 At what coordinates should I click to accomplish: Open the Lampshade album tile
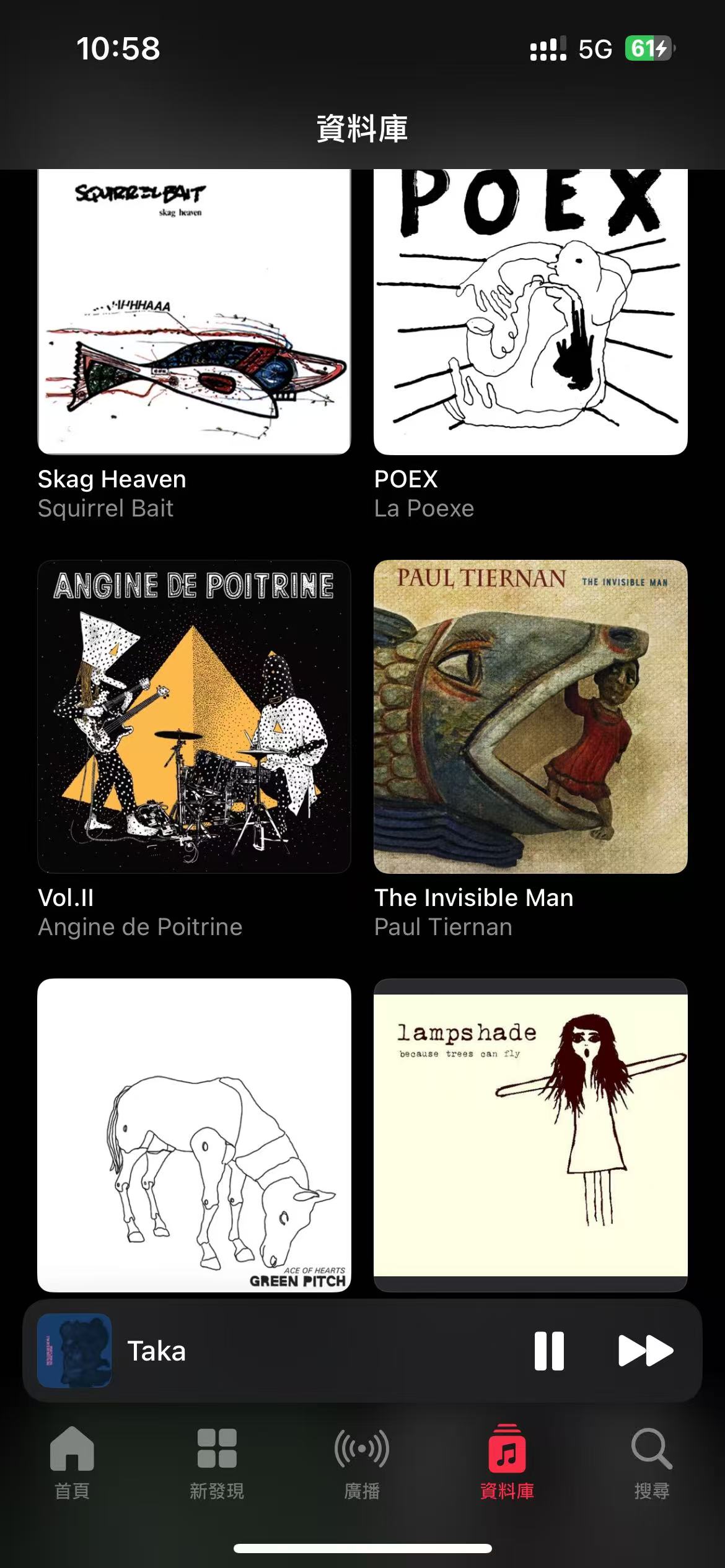point(530,1135)
